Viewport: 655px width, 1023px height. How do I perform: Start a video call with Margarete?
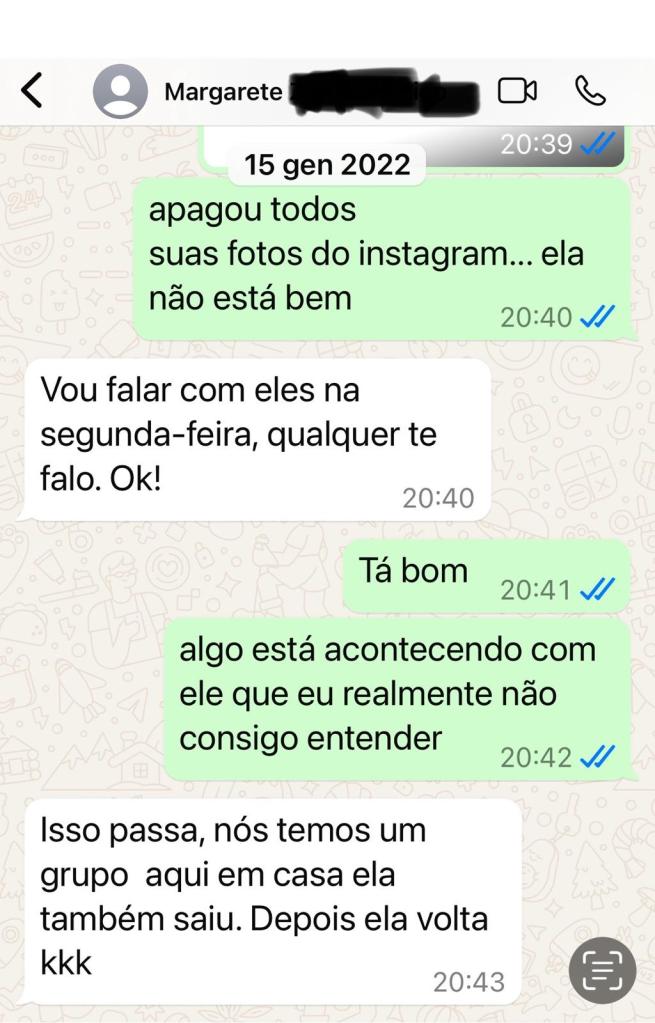tap(517, 91)
